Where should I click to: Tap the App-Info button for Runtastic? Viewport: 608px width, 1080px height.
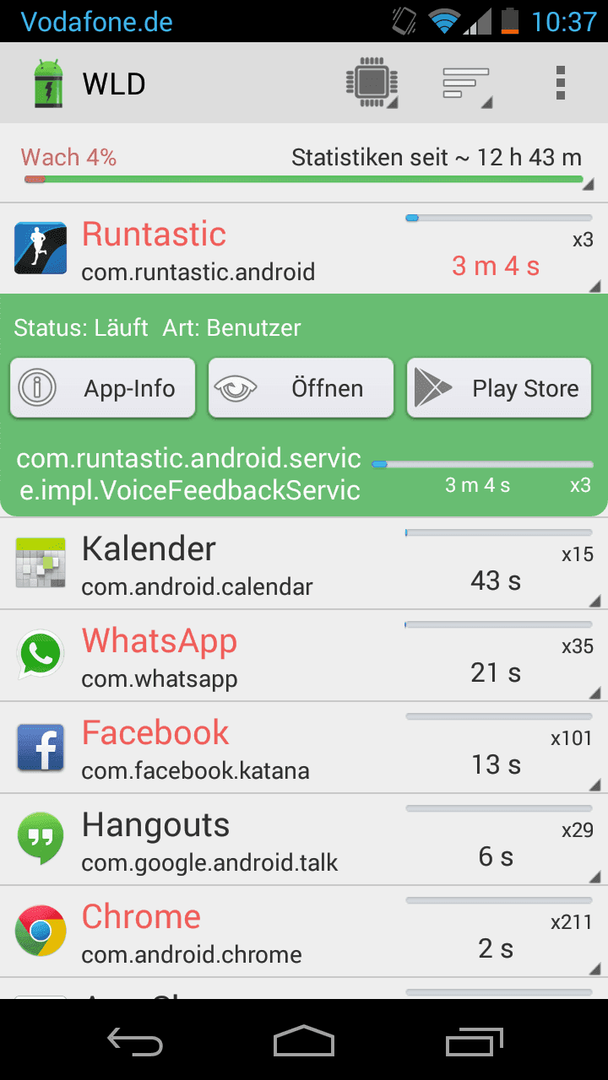click(103, 388)
